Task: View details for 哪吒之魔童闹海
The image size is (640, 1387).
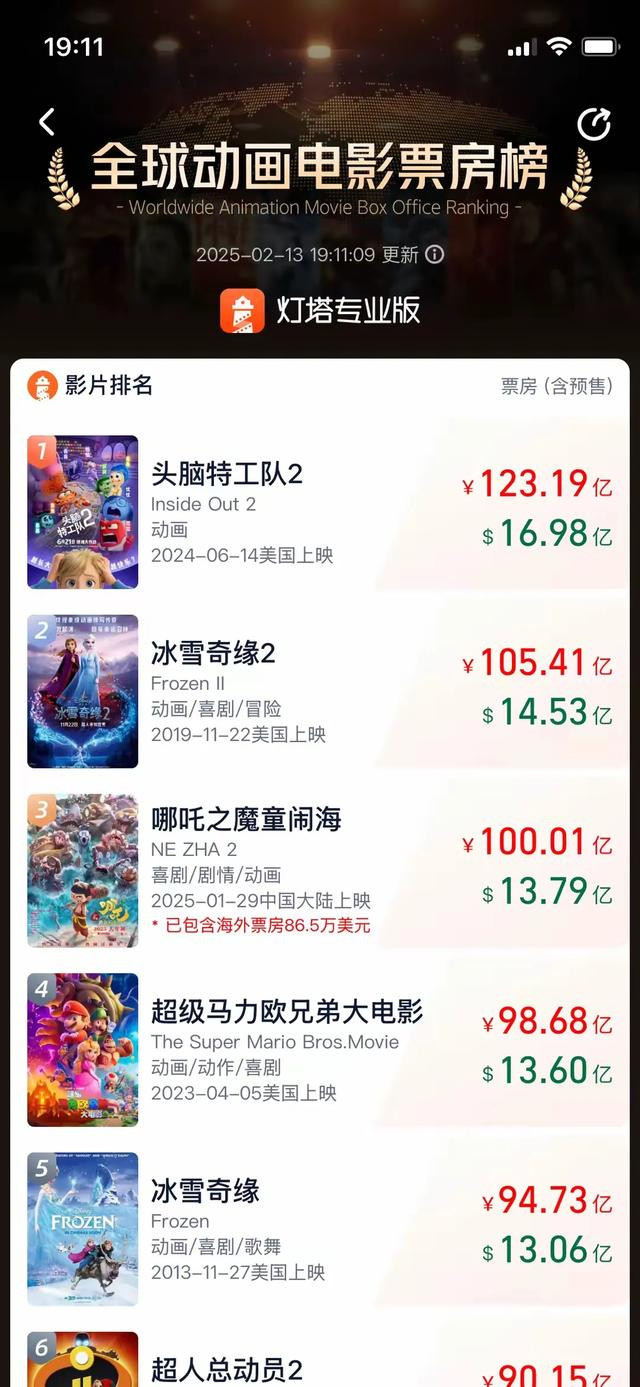Action: (320, 870)
